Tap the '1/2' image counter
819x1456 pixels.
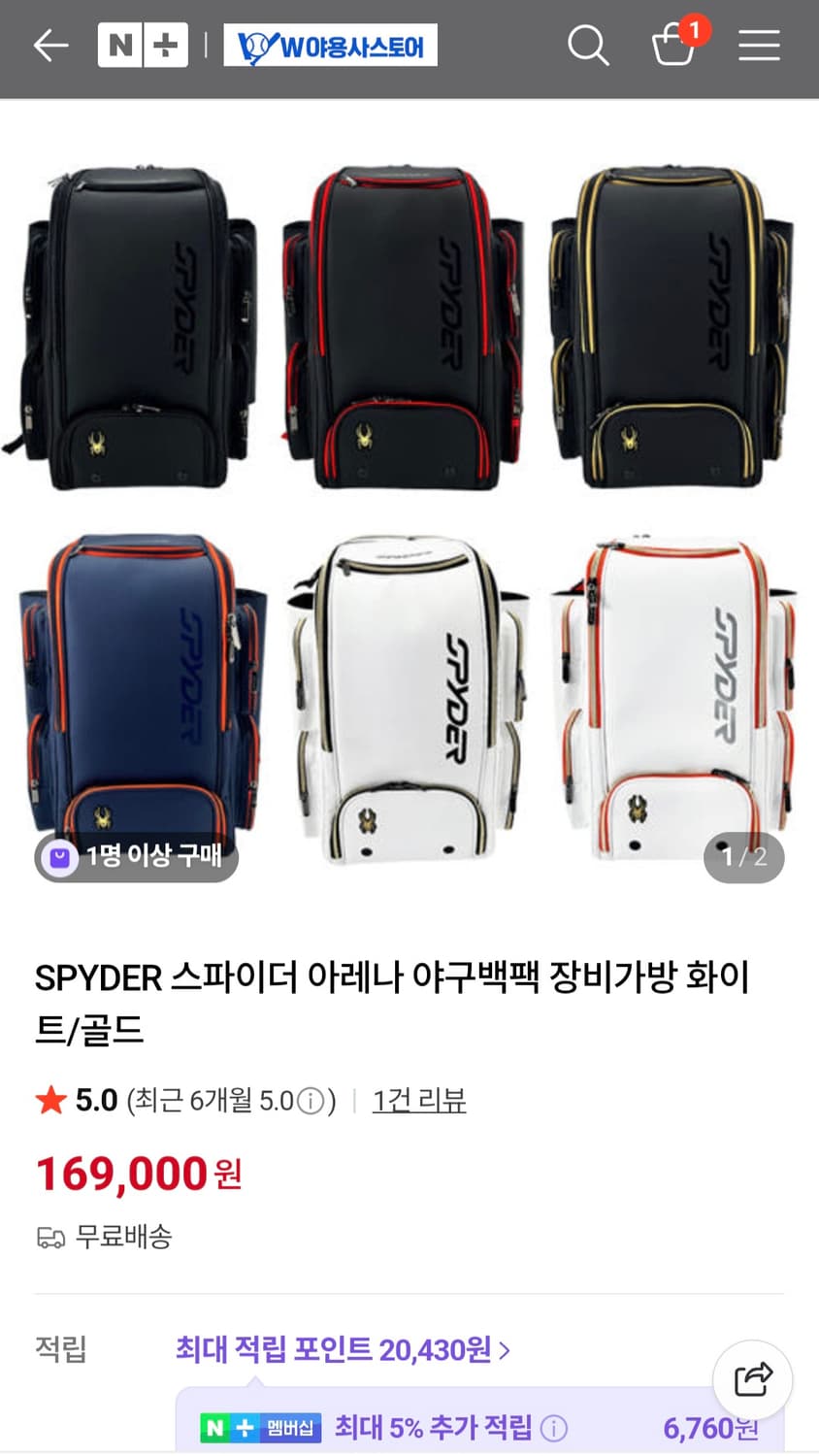pos(744,857)
